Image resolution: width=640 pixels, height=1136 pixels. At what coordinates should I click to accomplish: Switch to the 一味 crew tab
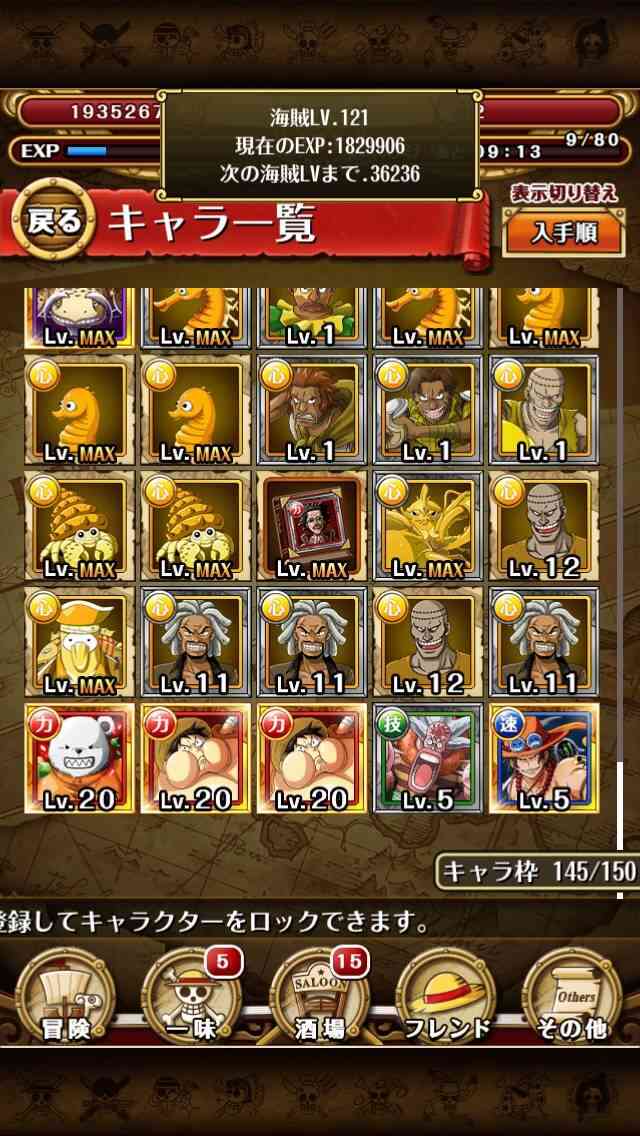point(192,997)
